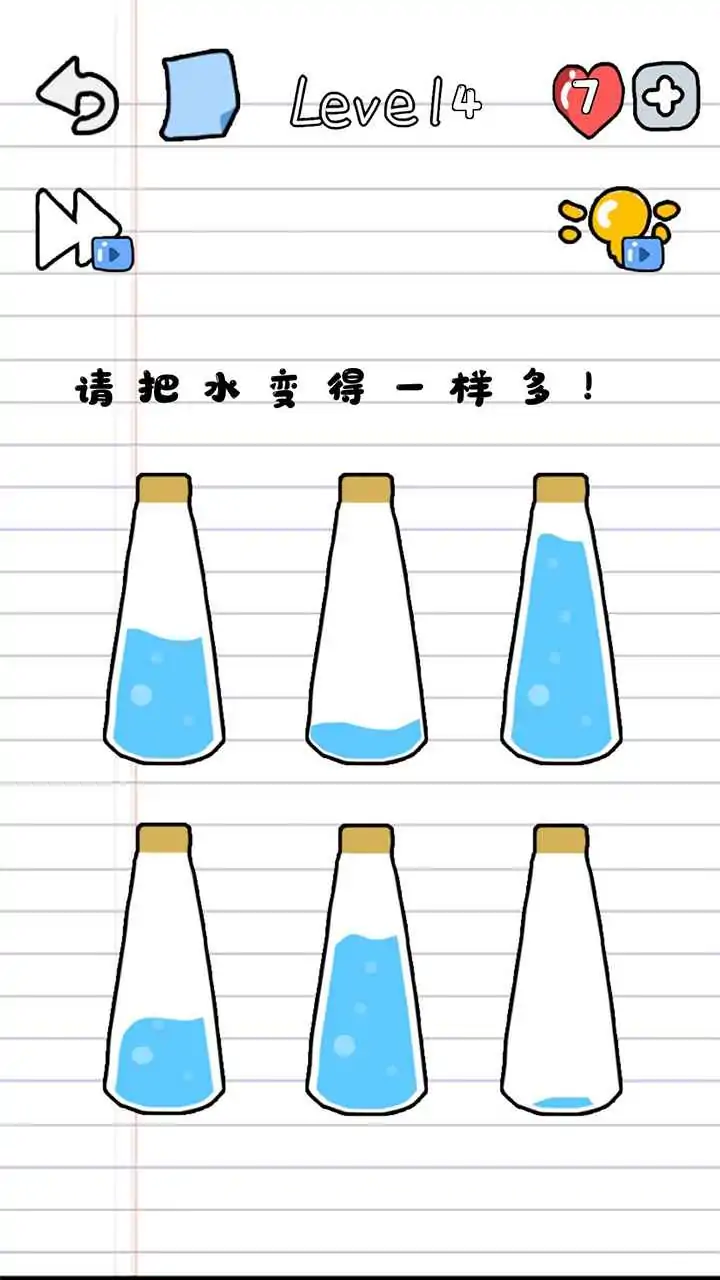Click the video ad badge on the skip button
The height and width of the screenshot is (1280, 720).
(110, 253)
